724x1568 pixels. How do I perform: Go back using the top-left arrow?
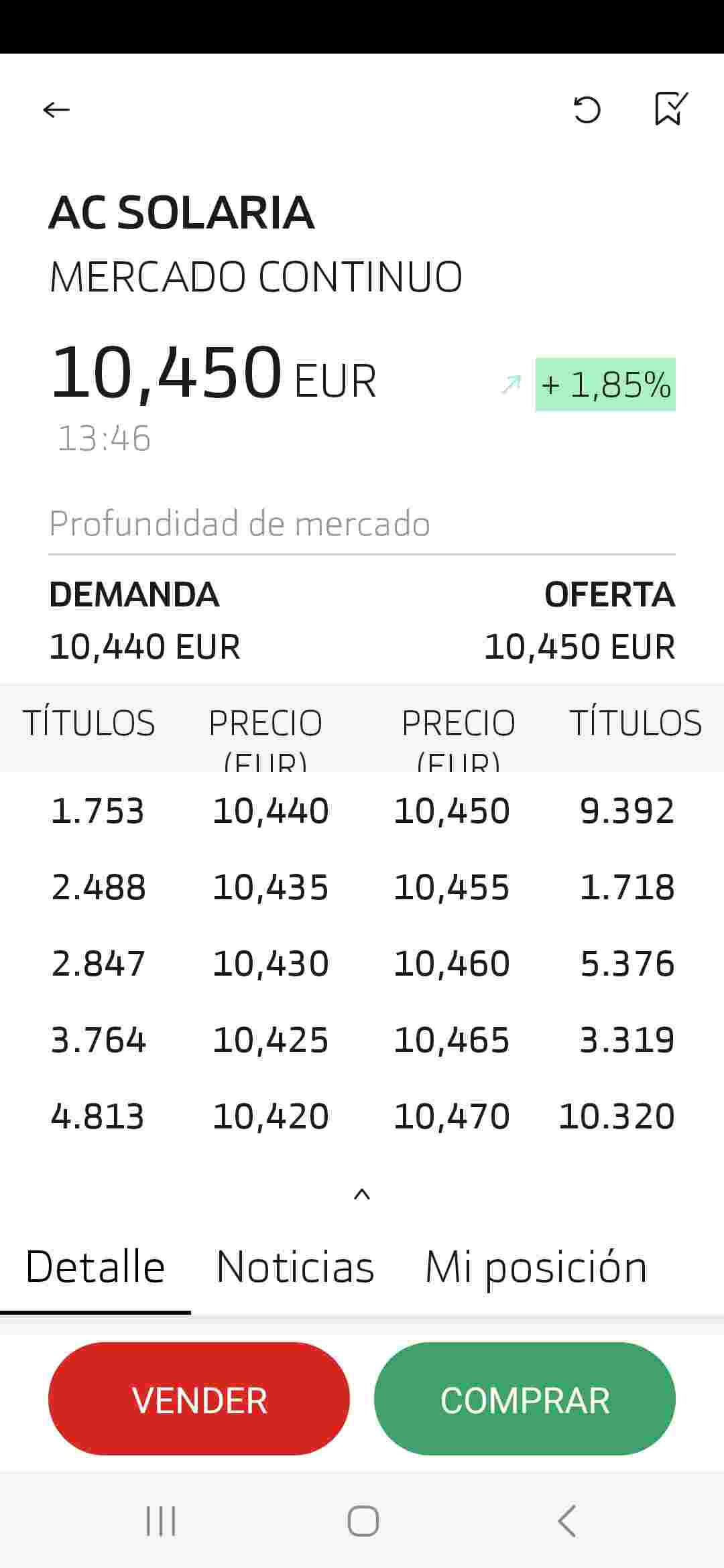pos(56,109)
